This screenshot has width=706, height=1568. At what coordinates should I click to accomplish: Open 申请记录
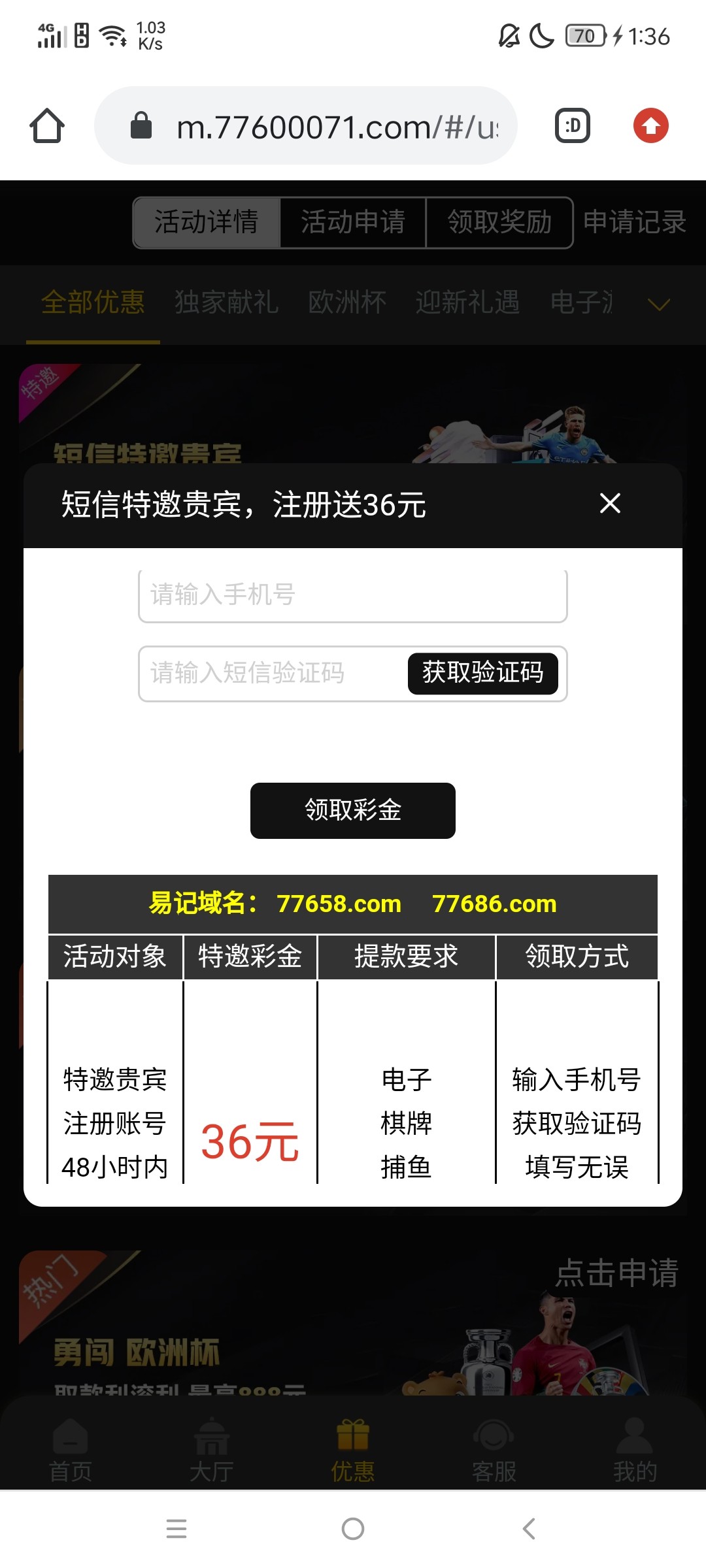point(634,223)
